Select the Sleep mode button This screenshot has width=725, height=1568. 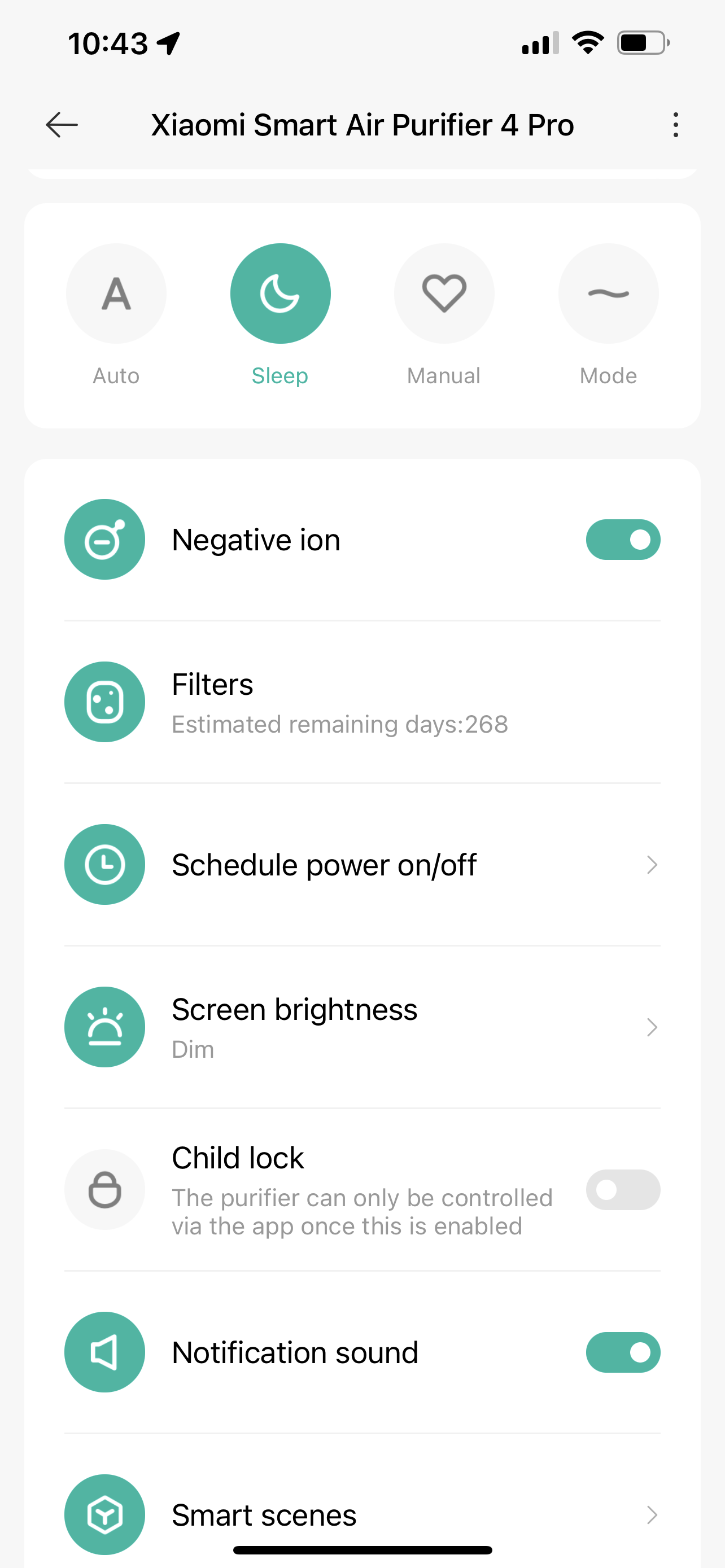click(x=280, y=294)
